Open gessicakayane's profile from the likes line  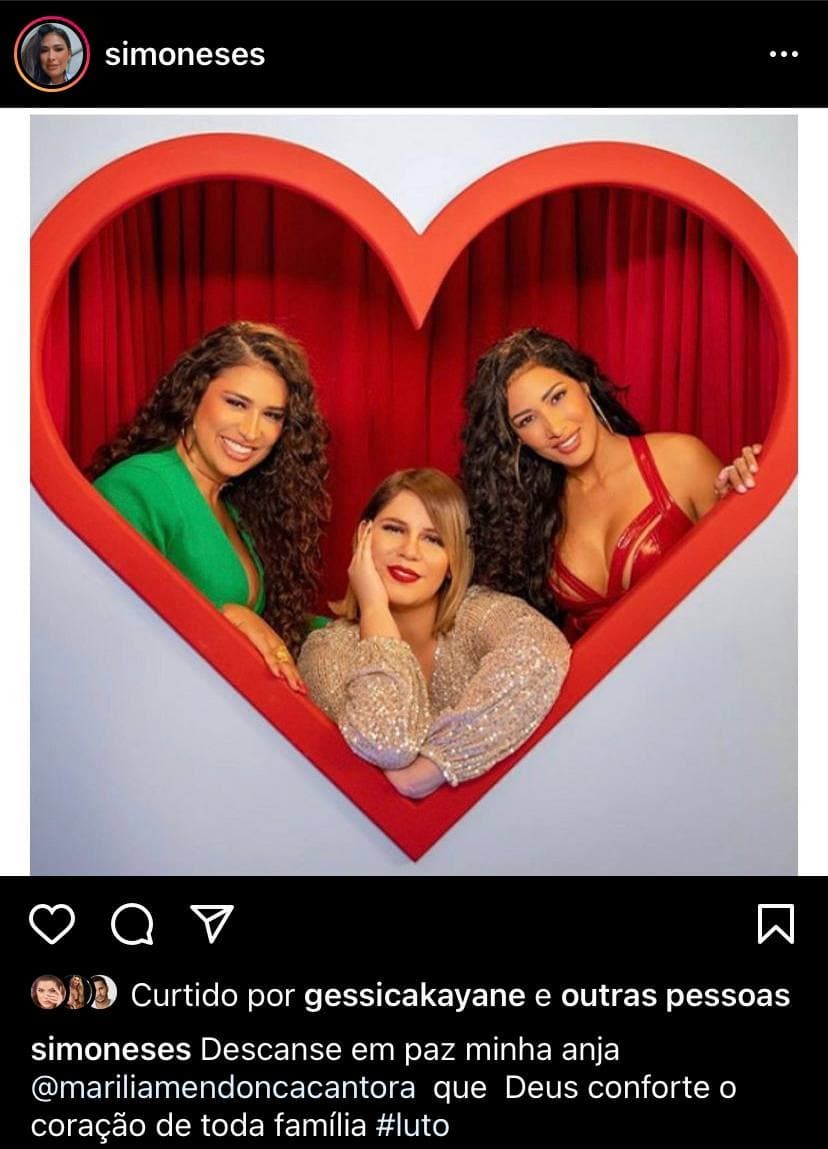[x=413, y=995]
